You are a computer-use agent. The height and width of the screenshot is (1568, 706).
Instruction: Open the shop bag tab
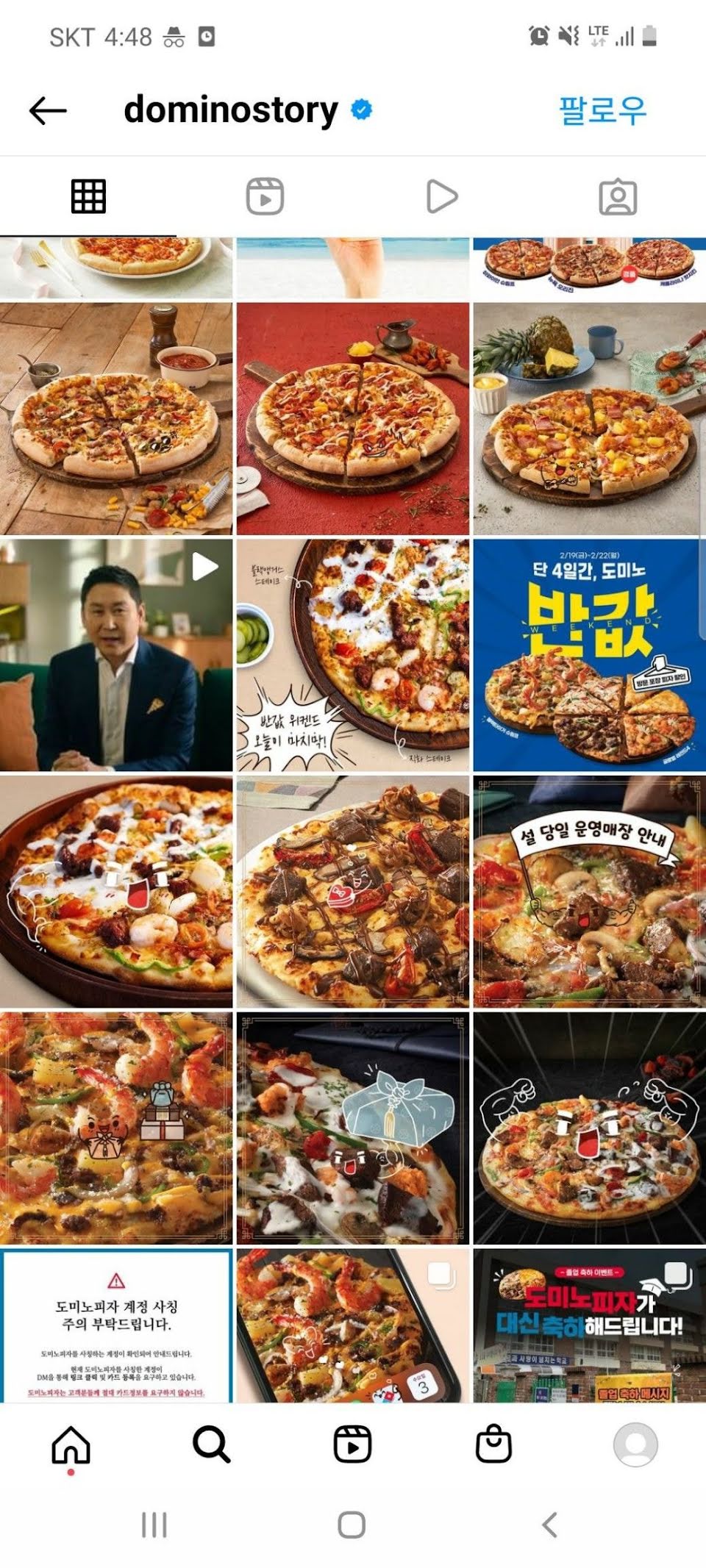(x=494, y=1445)
